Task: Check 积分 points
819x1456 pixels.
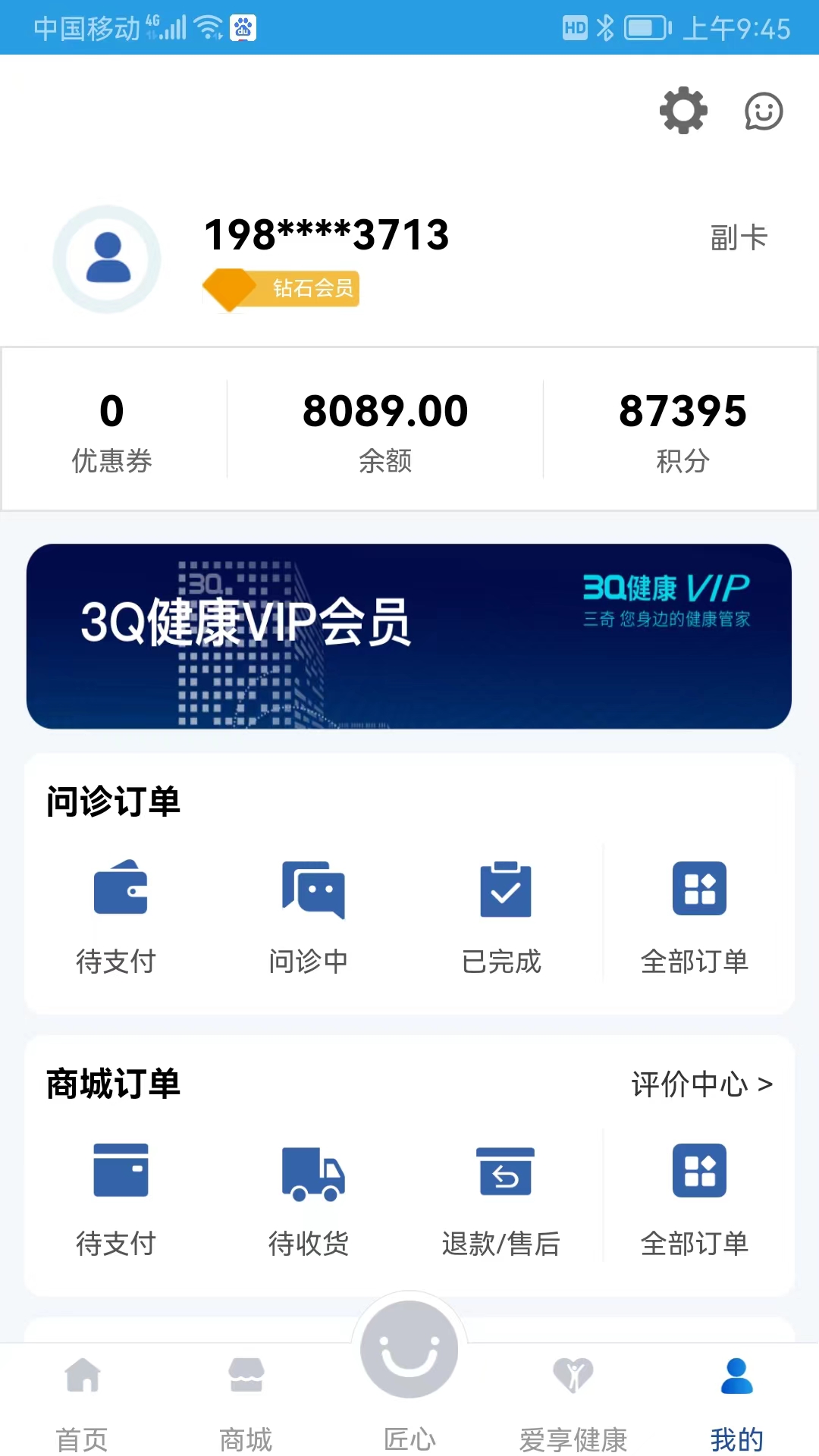Action: coord(682,430)
